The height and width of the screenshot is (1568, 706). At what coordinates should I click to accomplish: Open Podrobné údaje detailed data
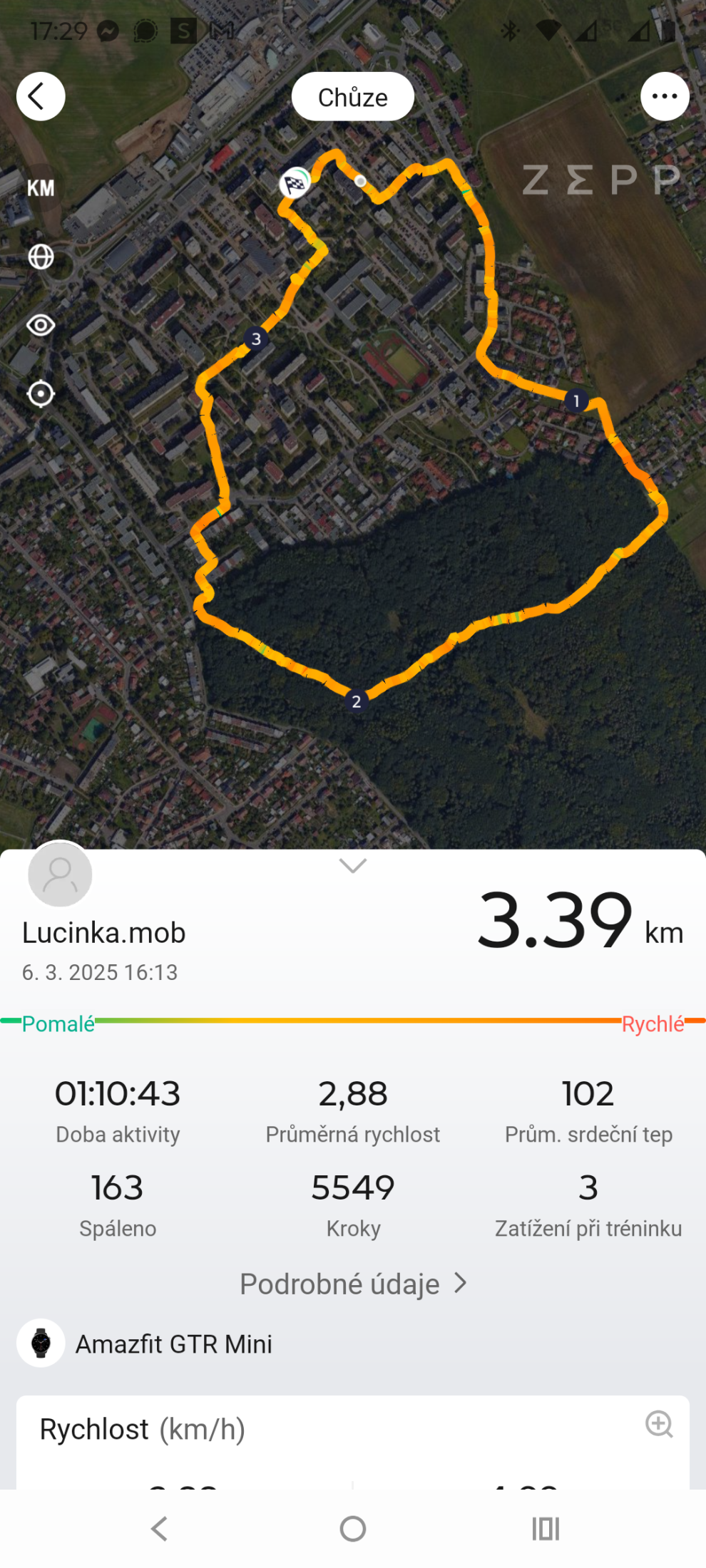(x=353, y=1284)
